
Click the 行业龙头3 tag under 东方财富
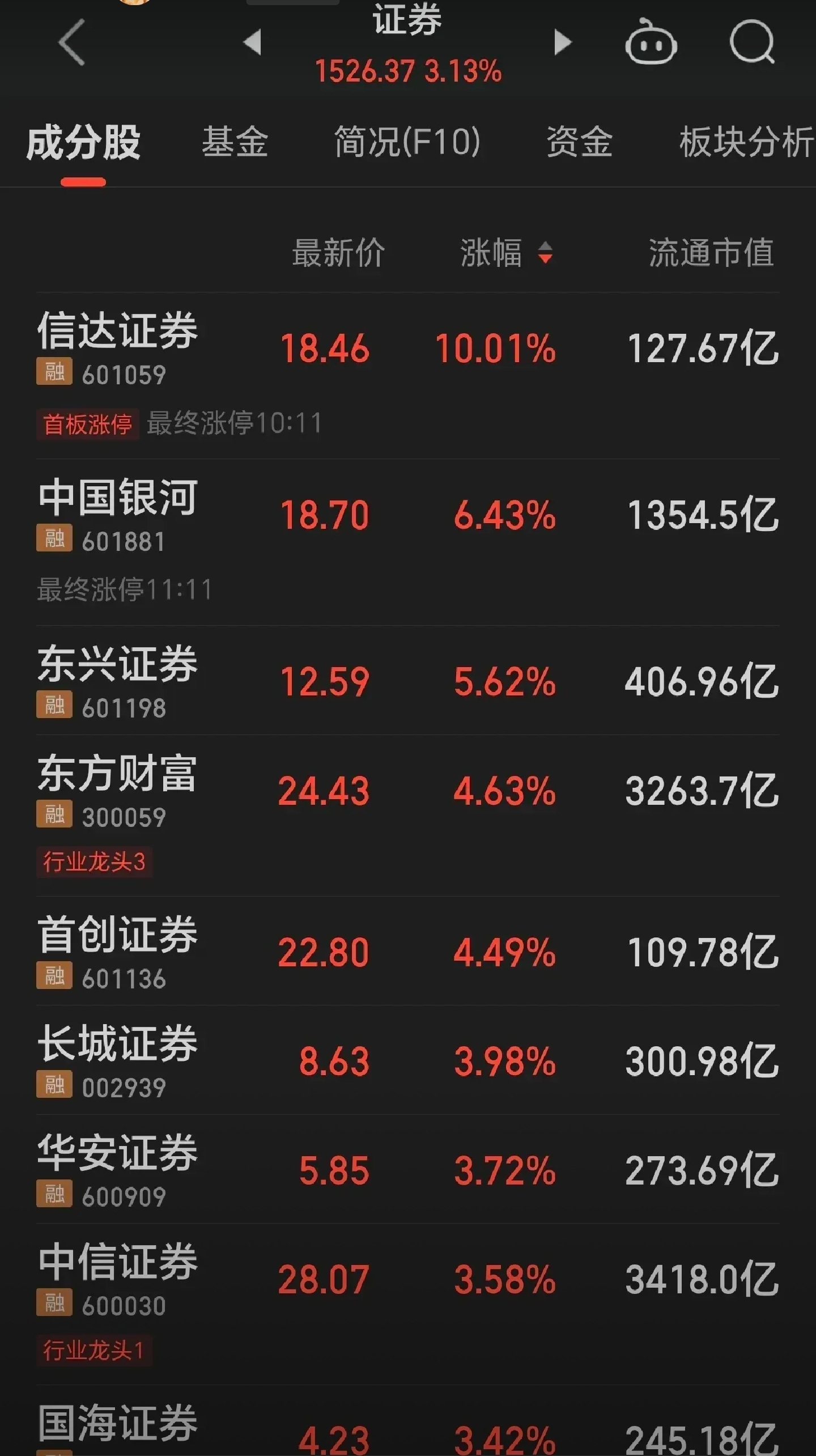[x=95, y=862]
